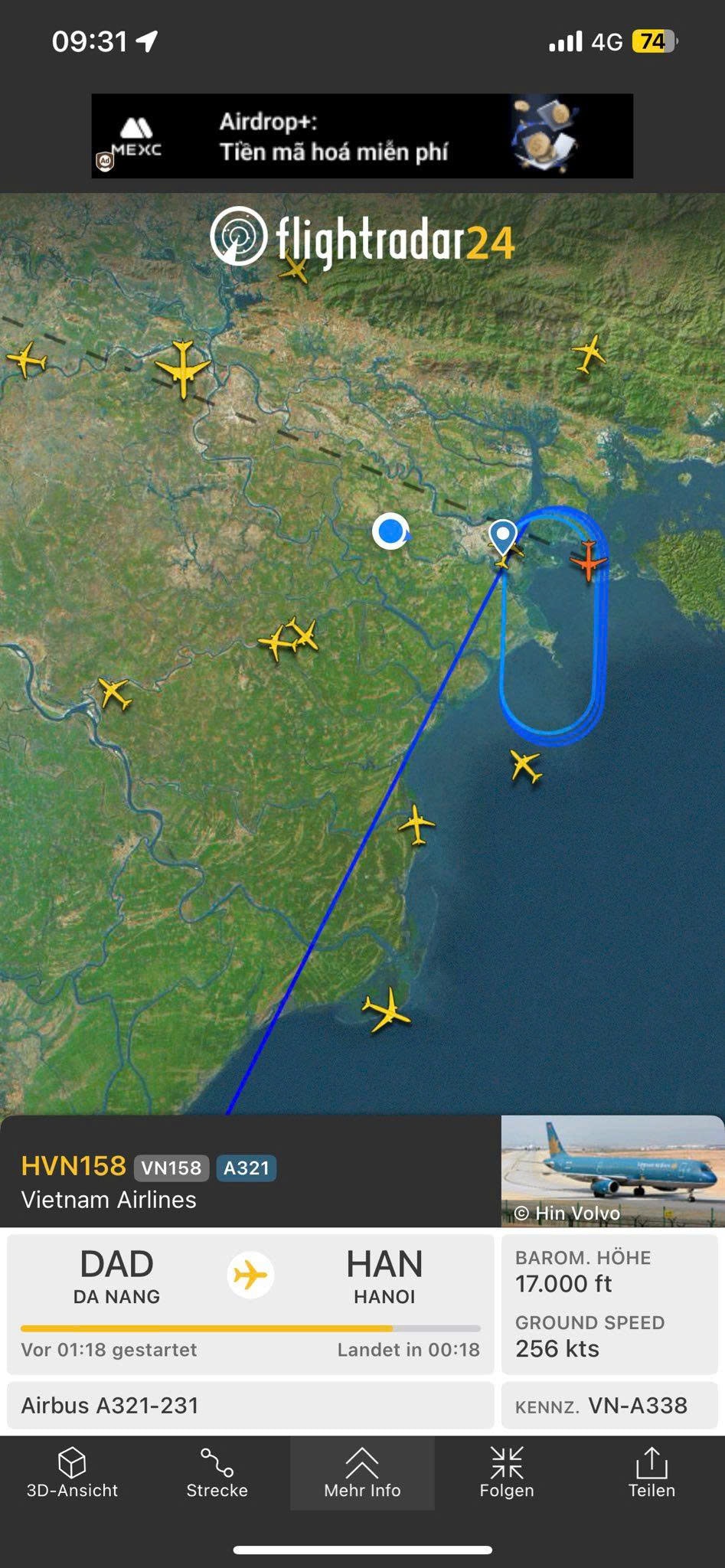Share the flight via Teilen

coord(652,1472)
